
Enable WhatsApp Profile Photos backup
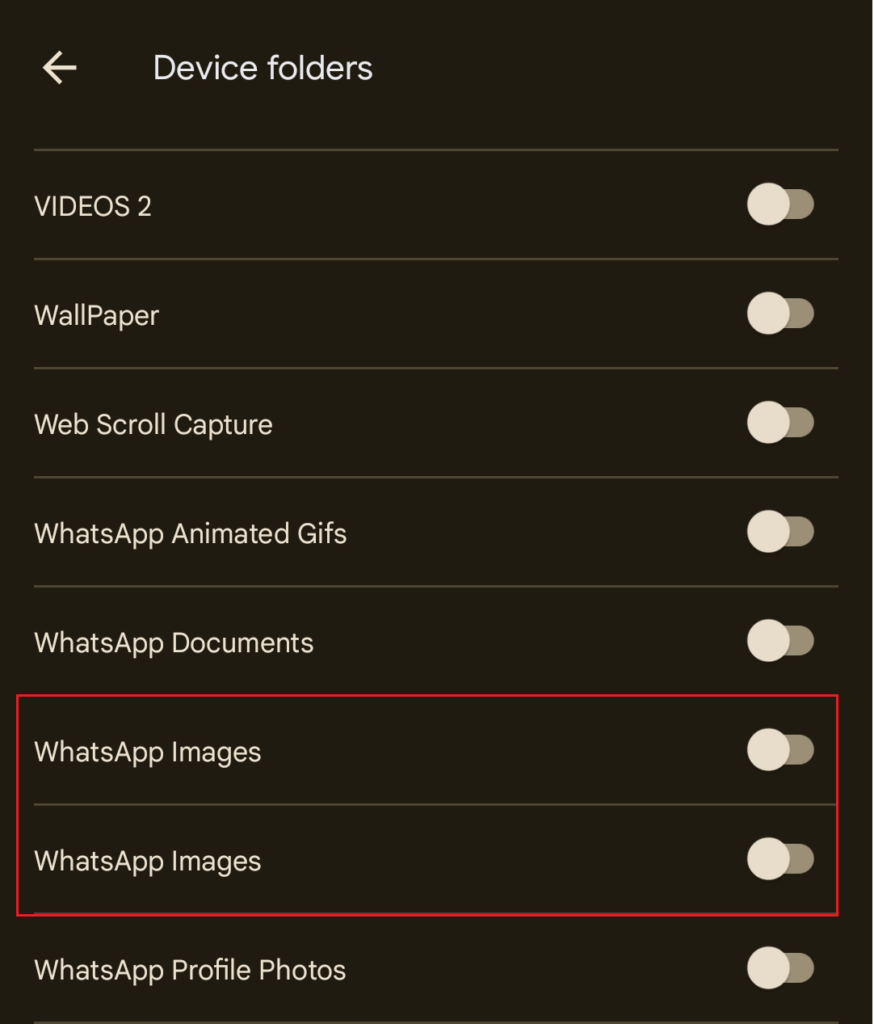pos(780,969)
